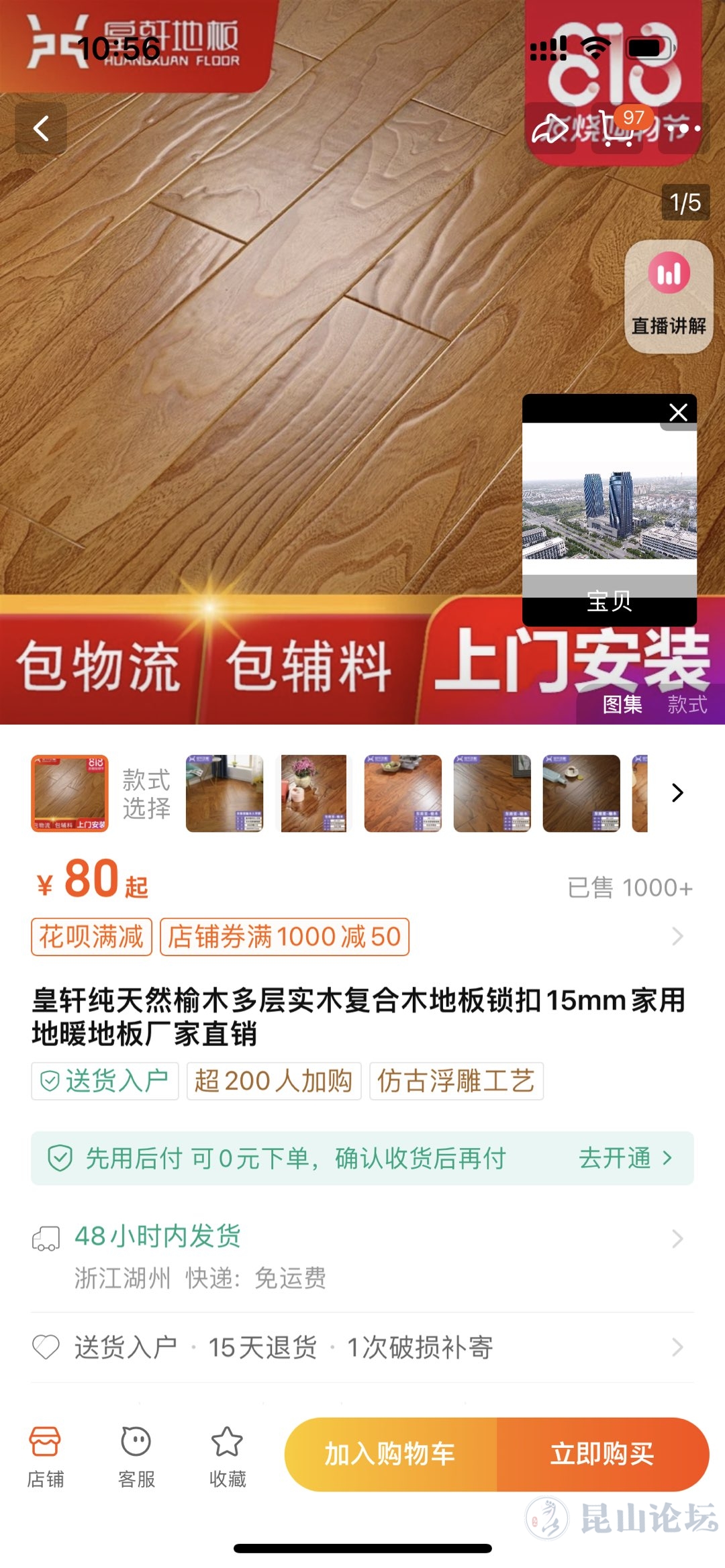This screenshot has height=1568, width=725.
Task: Go back using the top-left arrow
Action: click(41, 128)
